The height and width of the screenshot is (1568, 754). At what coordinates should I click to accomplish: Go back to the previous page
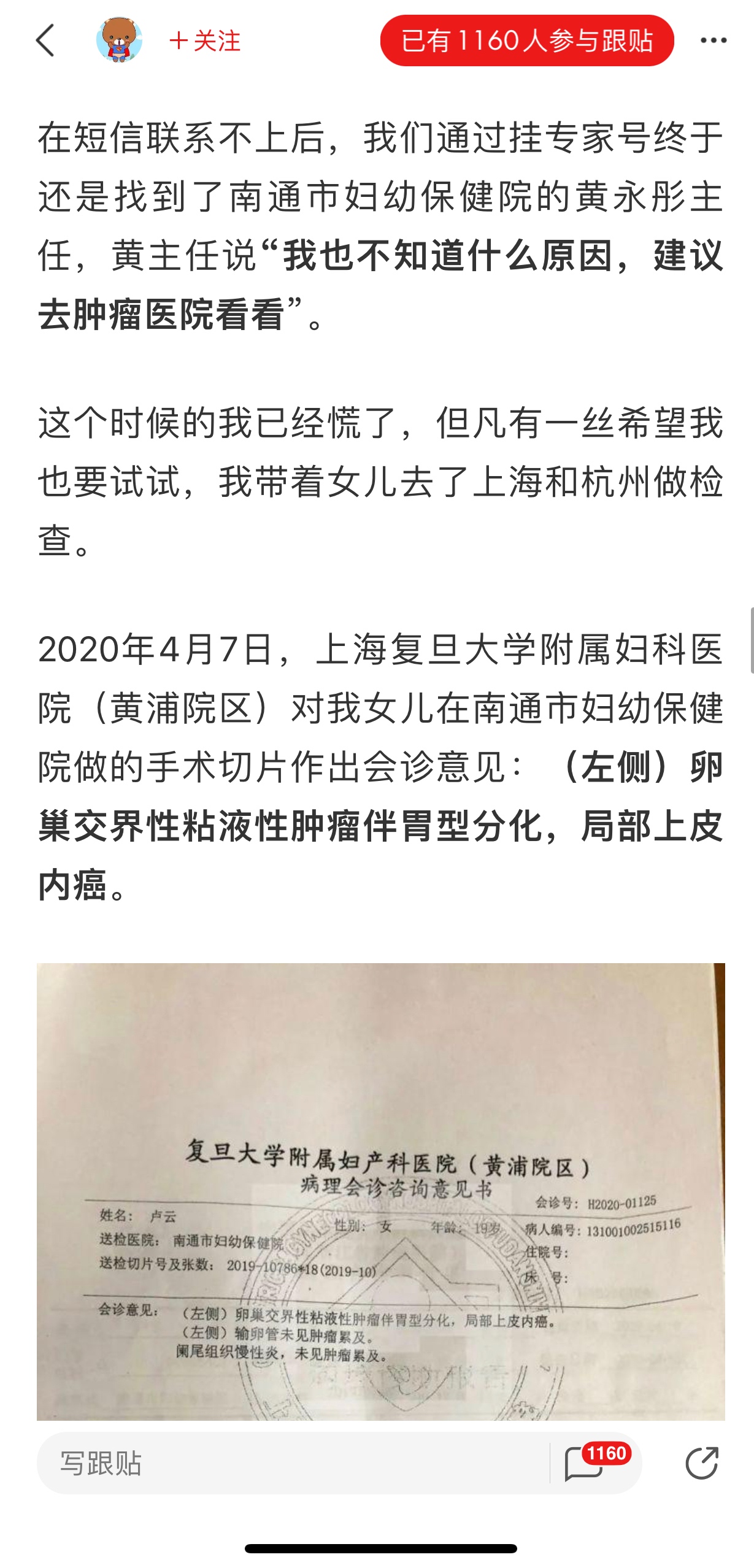46,40
